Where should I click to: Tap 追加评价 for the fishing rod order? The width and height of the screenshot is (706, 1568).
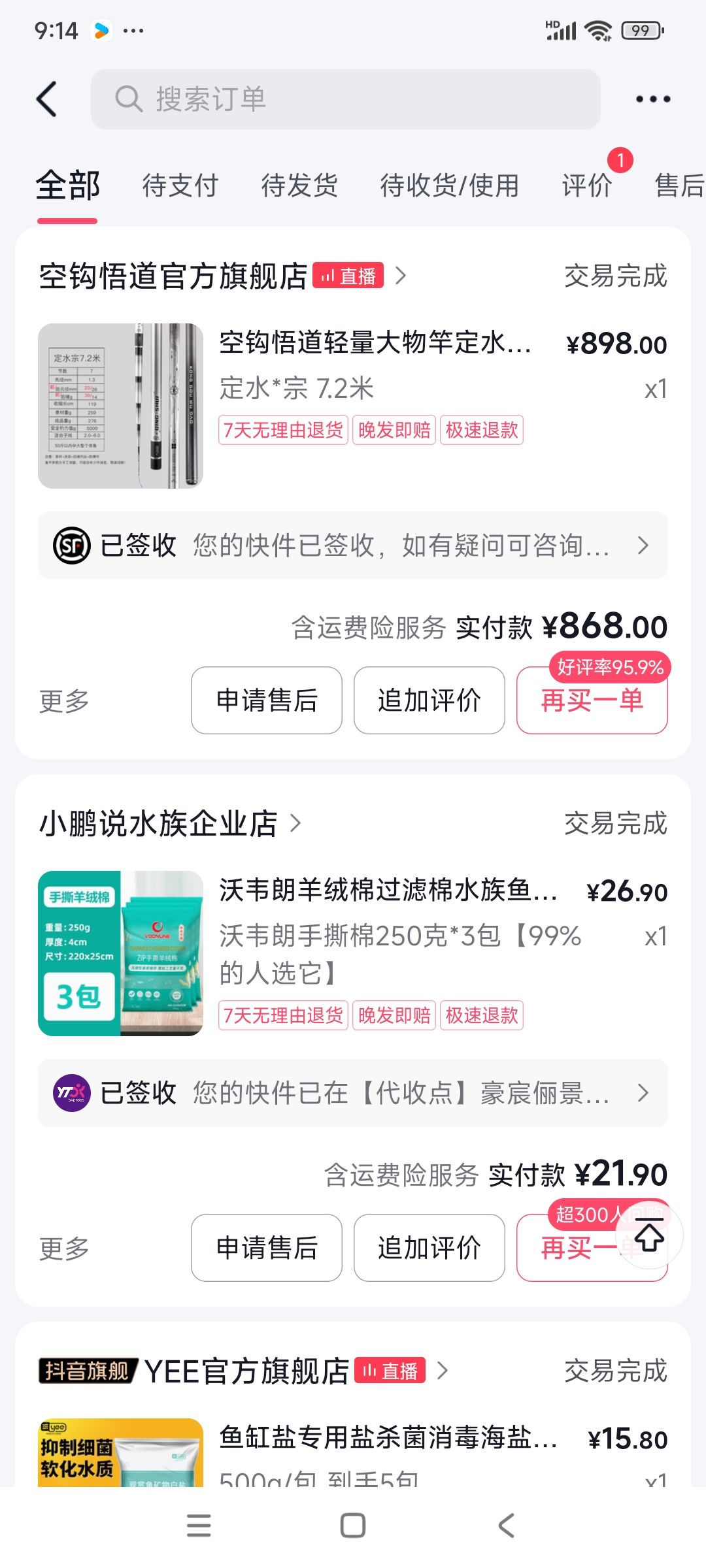429,700
